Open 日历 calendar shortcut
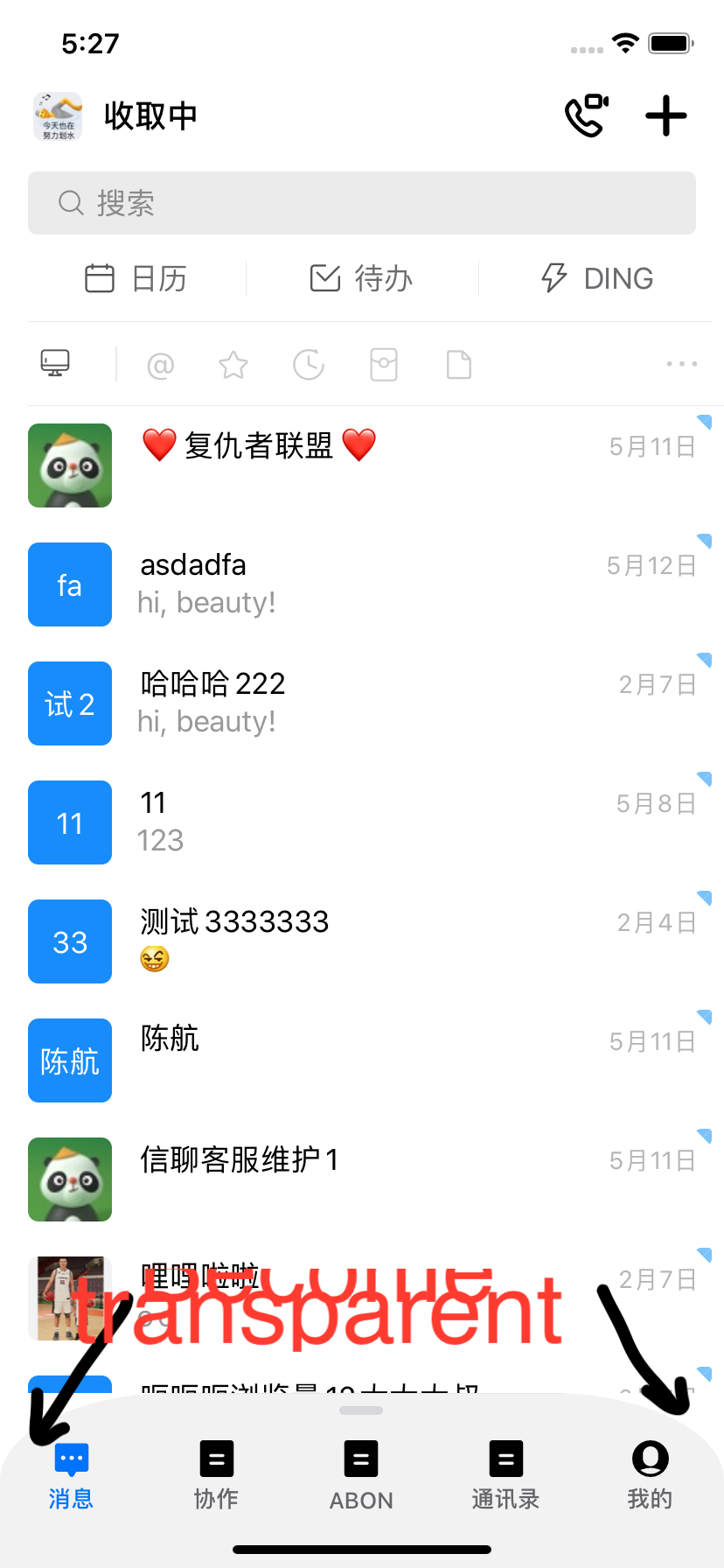Screen dimensions: 724x1568 tap(136, 278)
